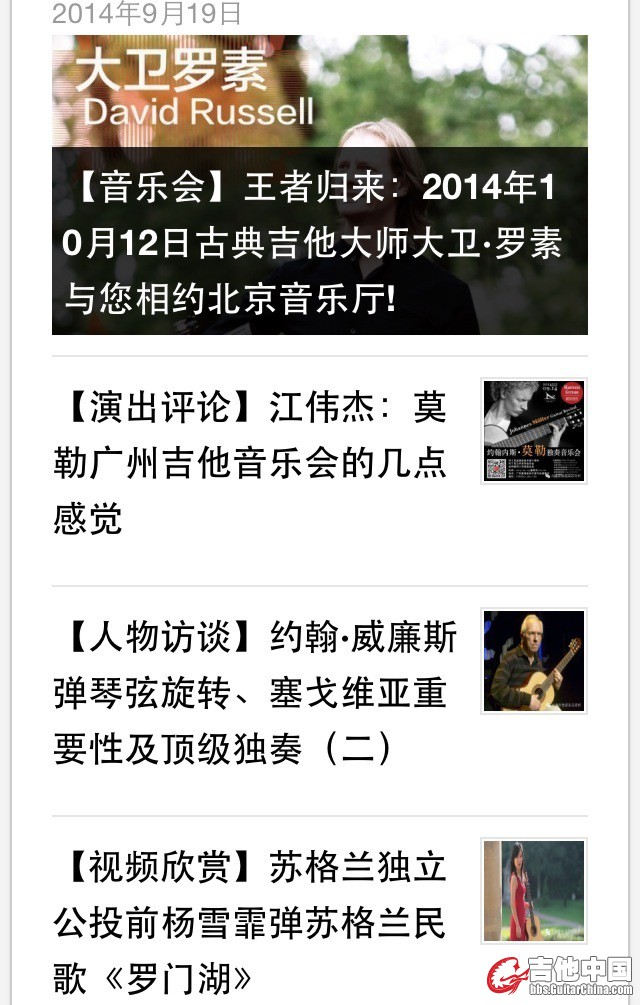Open the 【视频欣赏】杨雪霏《罗门湖》 video article

tap(250, 922)
